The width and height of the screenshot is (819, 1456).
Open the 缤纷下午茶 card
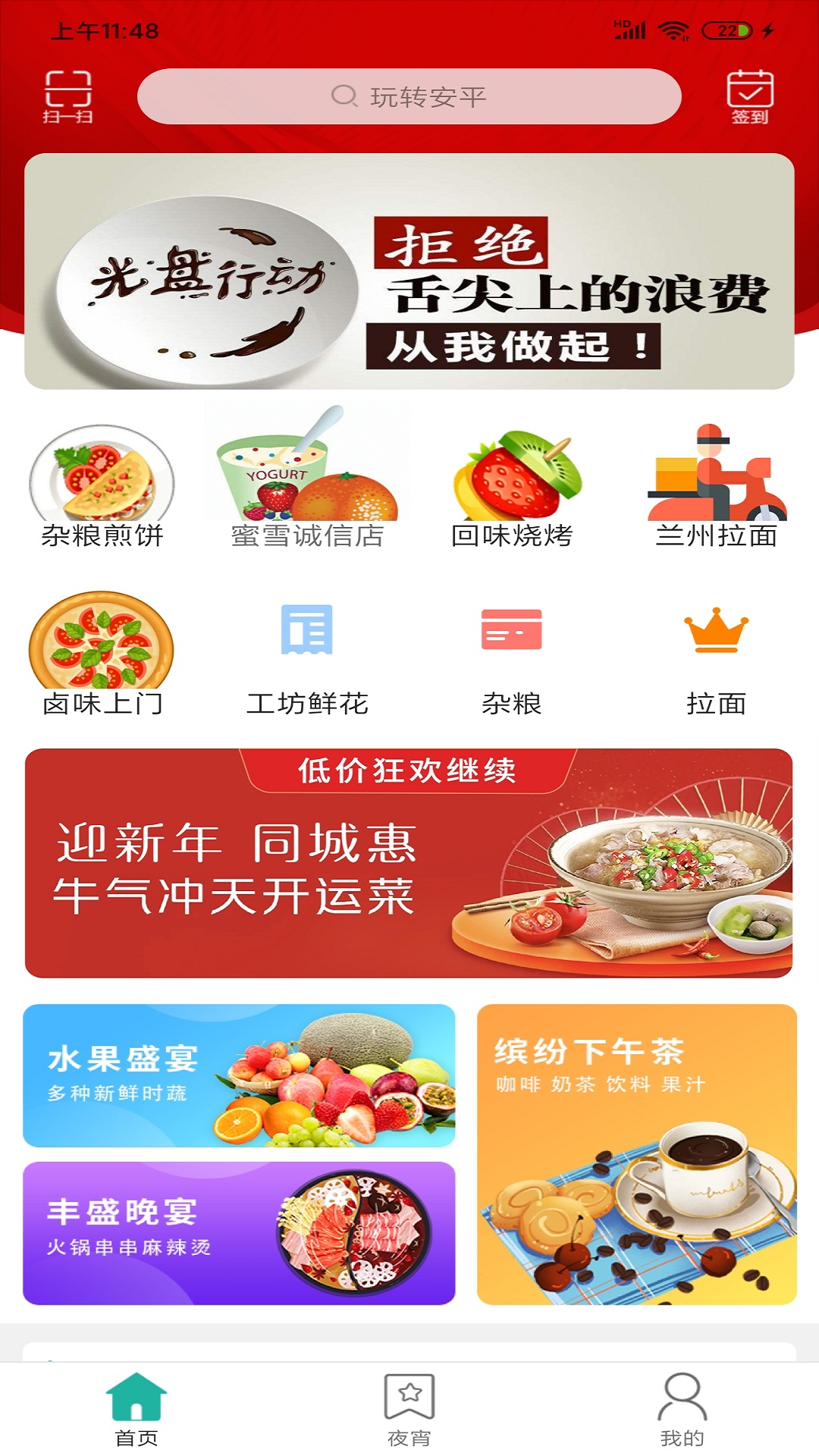coord(636,1154)
